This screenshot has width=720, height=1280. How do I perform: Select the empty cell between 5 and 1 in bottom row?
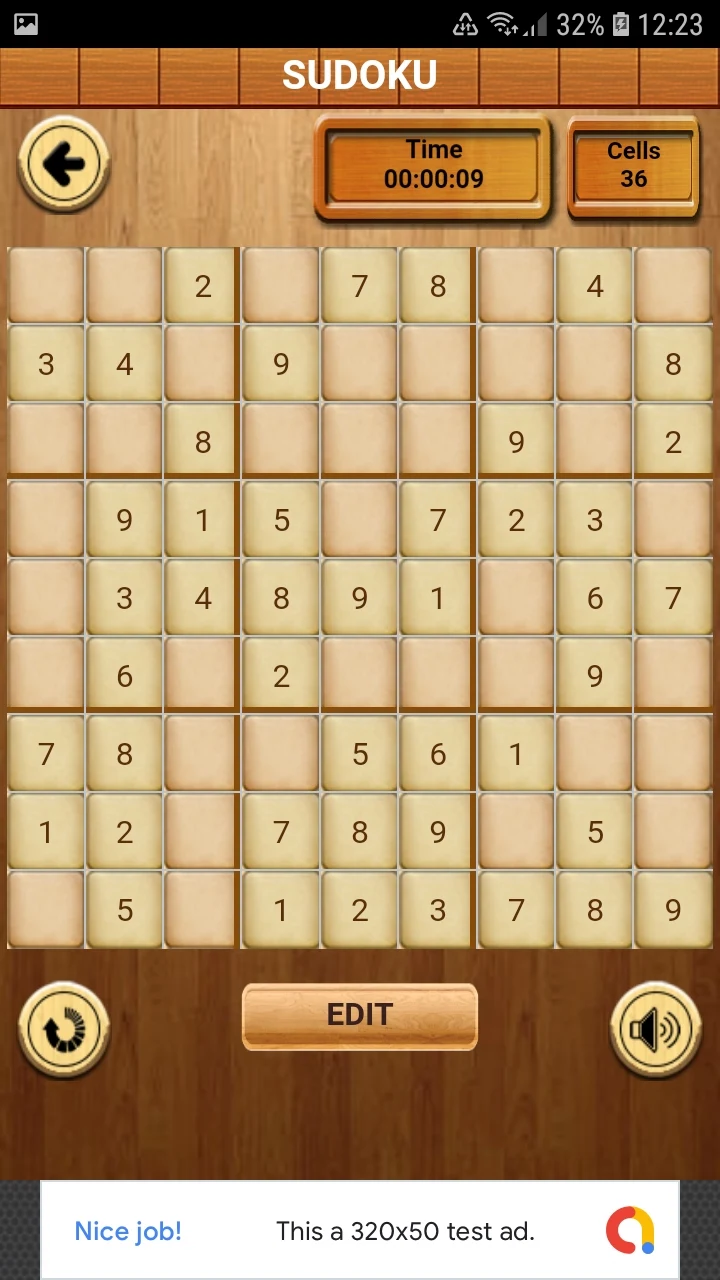tap(203, 910)
